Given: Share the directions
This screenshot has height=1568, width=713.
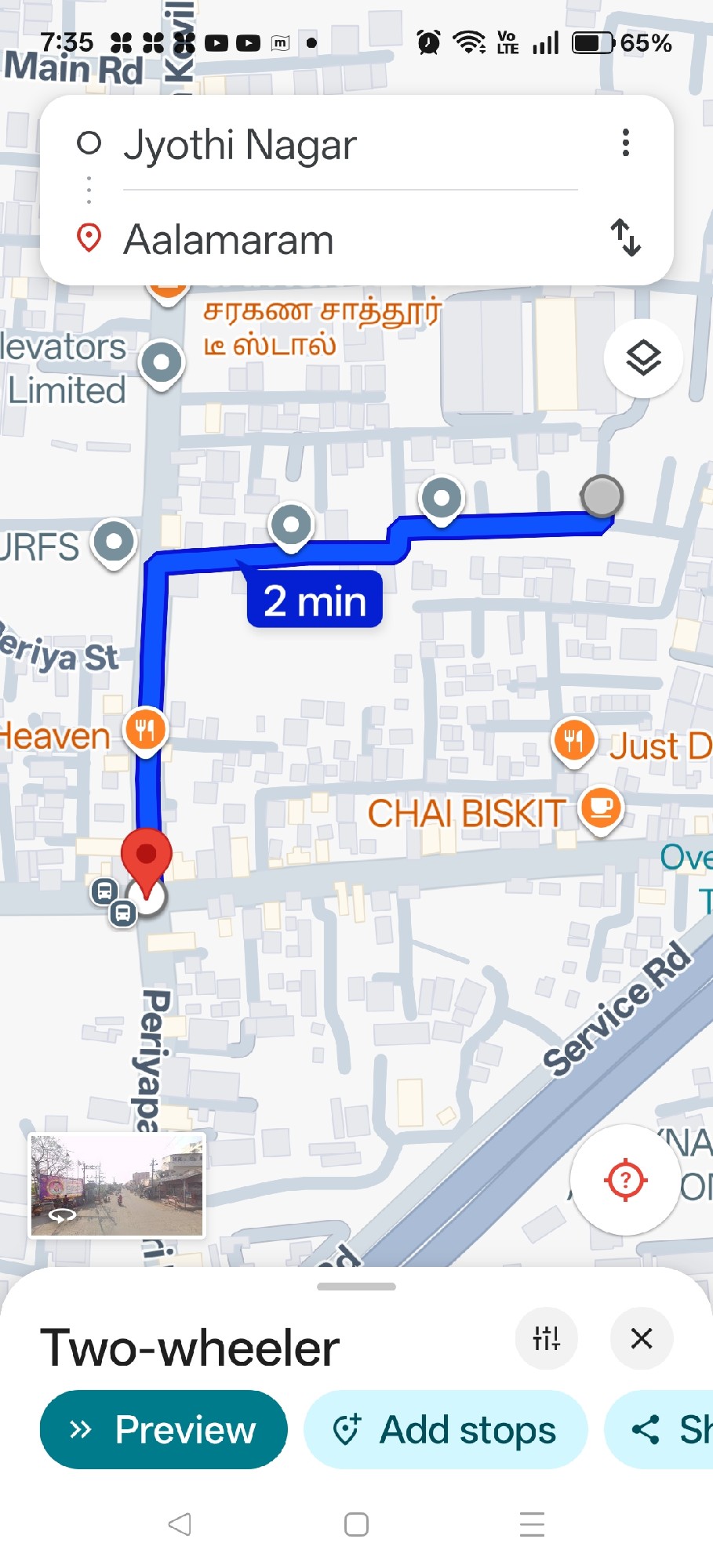Looking at the screenshot, I should (667, 1430).
